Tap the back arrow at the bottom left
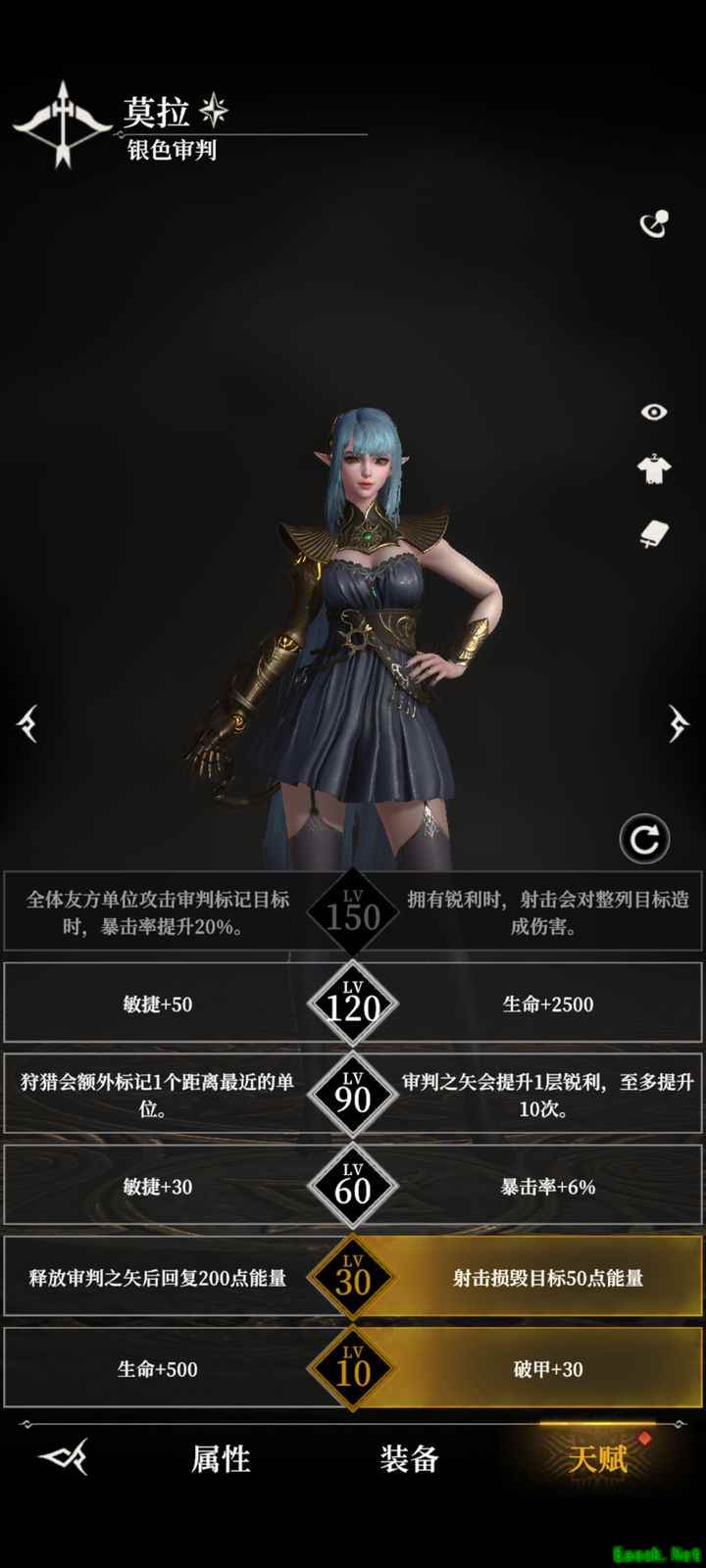The width and height of the screenshot is (706, 1568). pos(65,1458)
